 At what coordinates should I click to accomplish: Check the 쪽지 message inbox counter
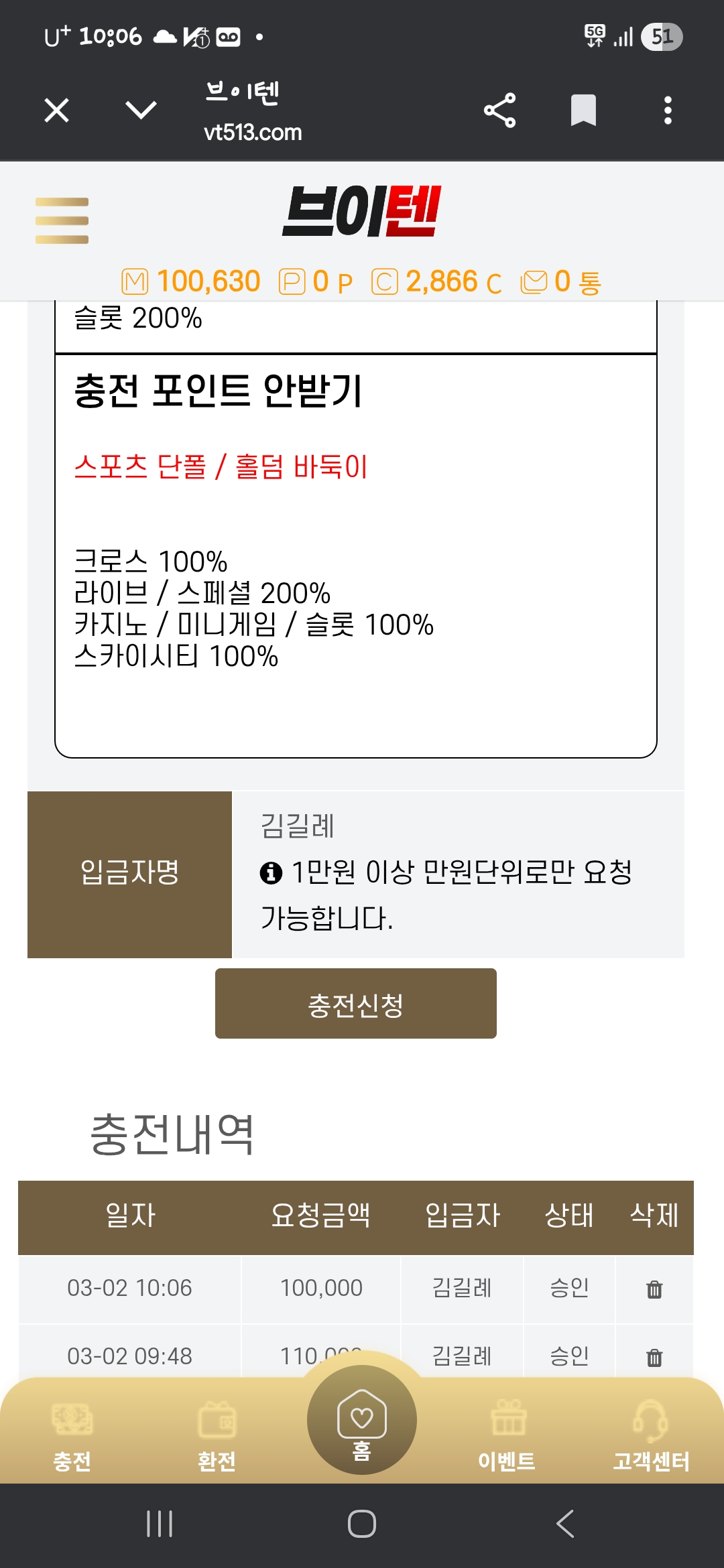(561, 281)
